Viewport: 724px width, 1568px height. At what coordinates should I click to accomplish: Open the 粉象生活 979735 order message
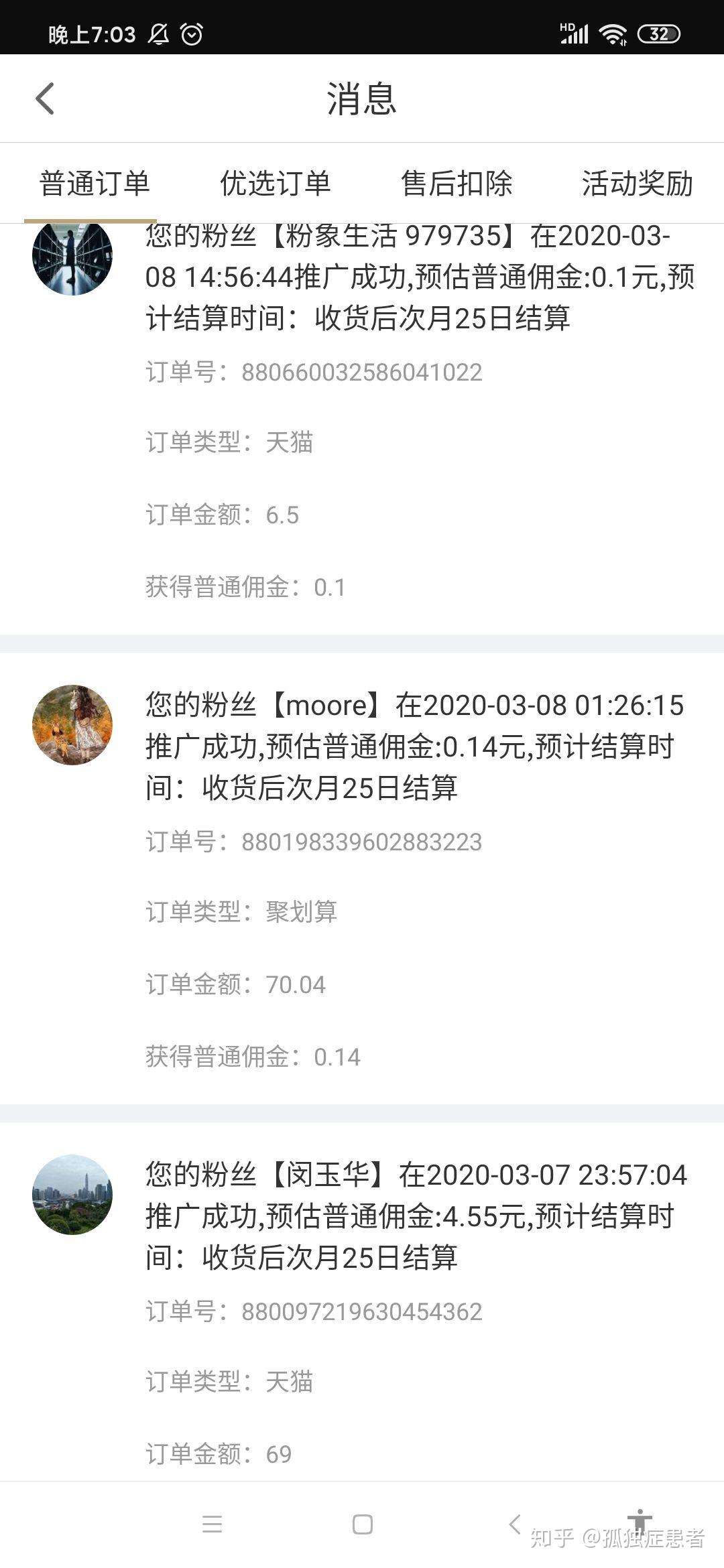point(419,277)
